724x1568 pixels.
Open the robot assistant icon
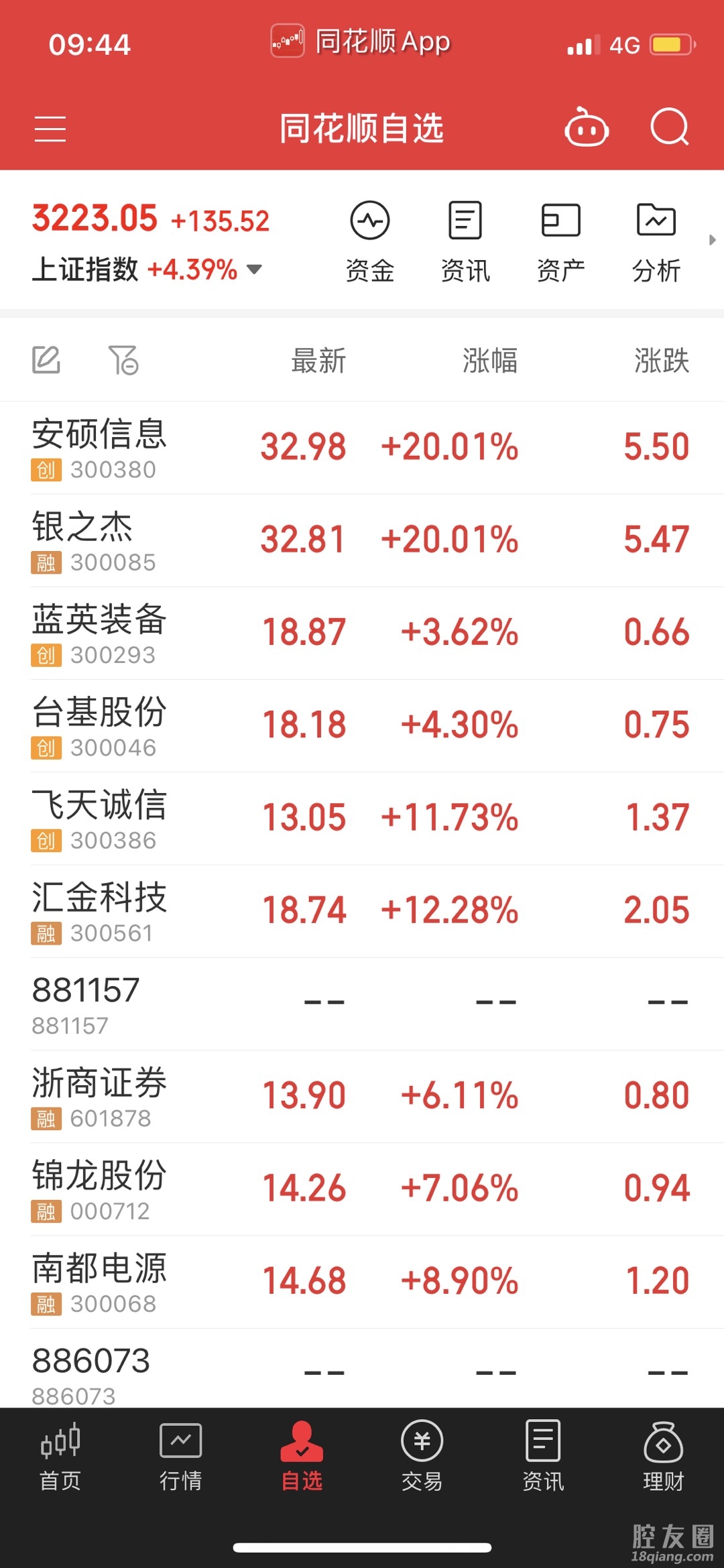[587, 127]
